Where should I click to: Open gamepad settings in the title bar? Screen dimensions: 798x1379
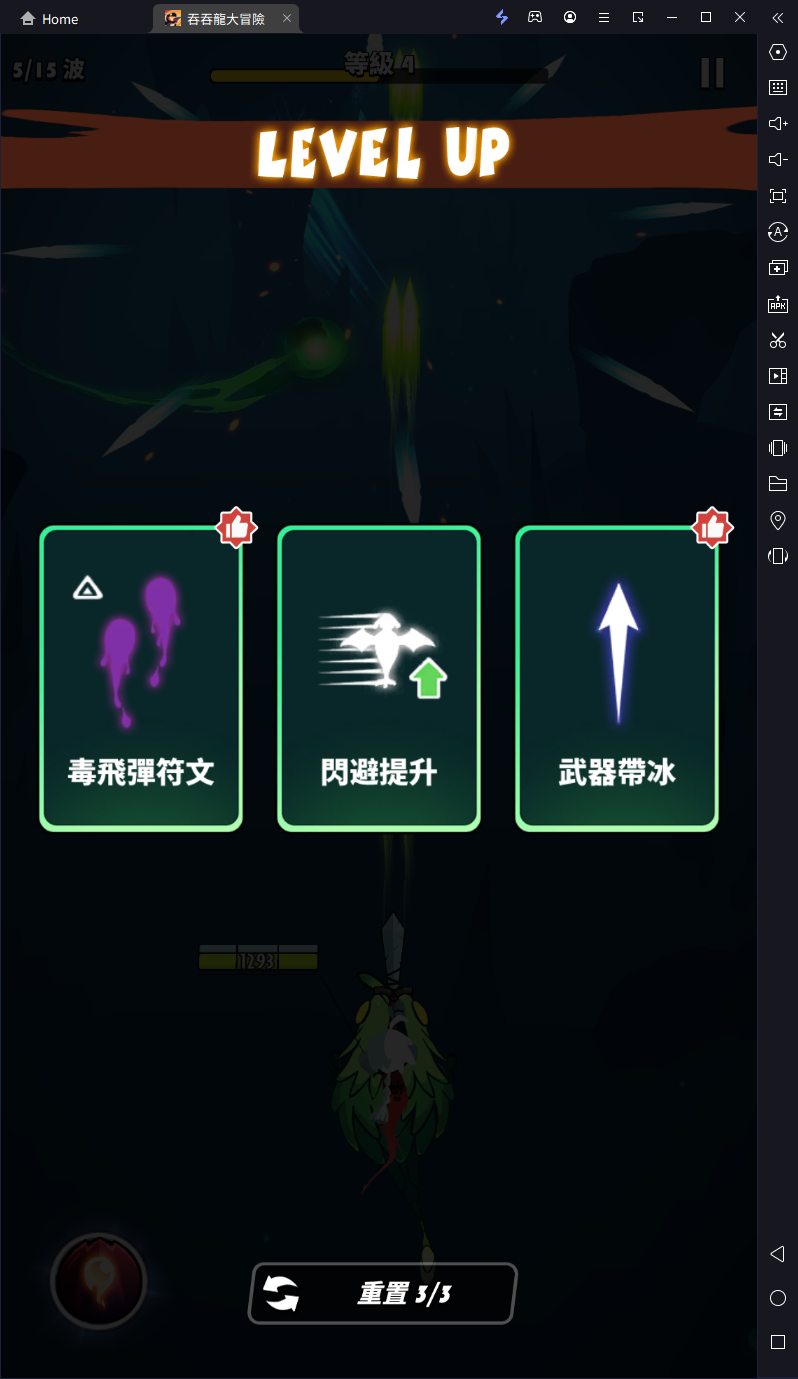coord(535,18)
